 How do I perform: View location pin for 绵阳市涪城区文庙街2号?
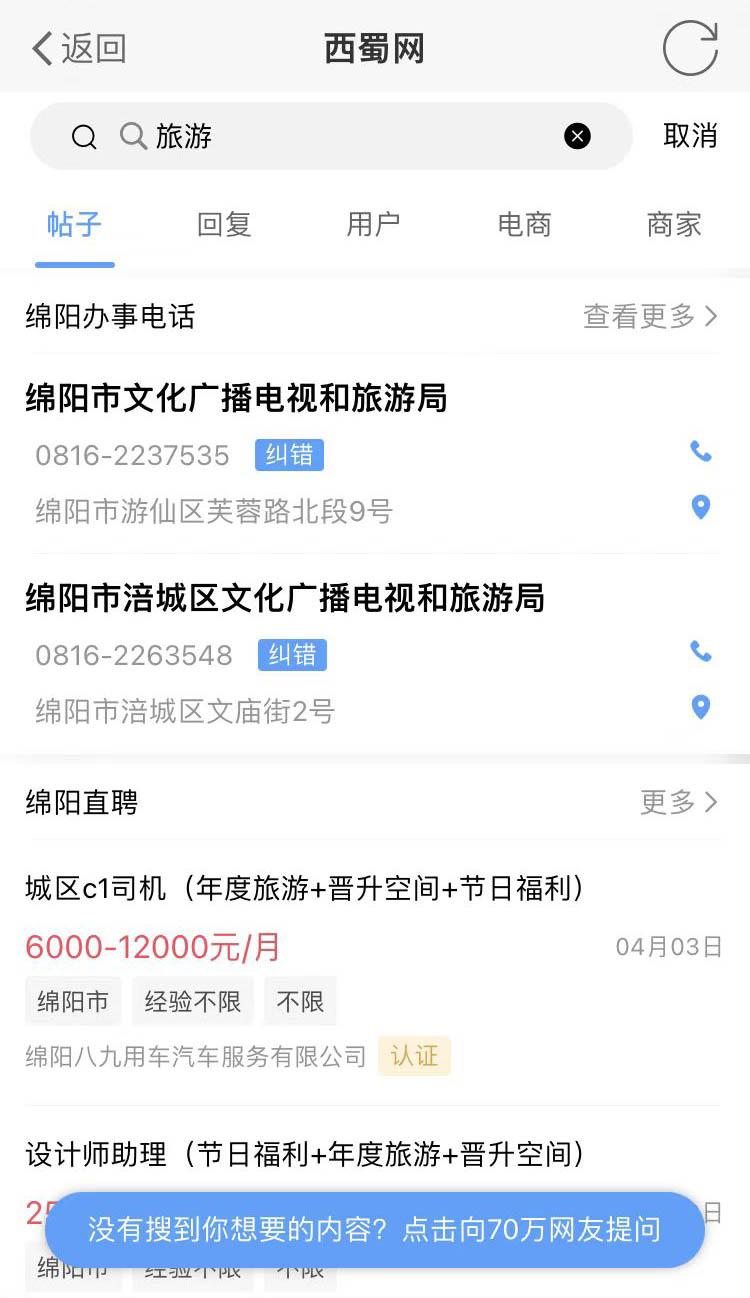pyautogui.click(x=701, y=708)
